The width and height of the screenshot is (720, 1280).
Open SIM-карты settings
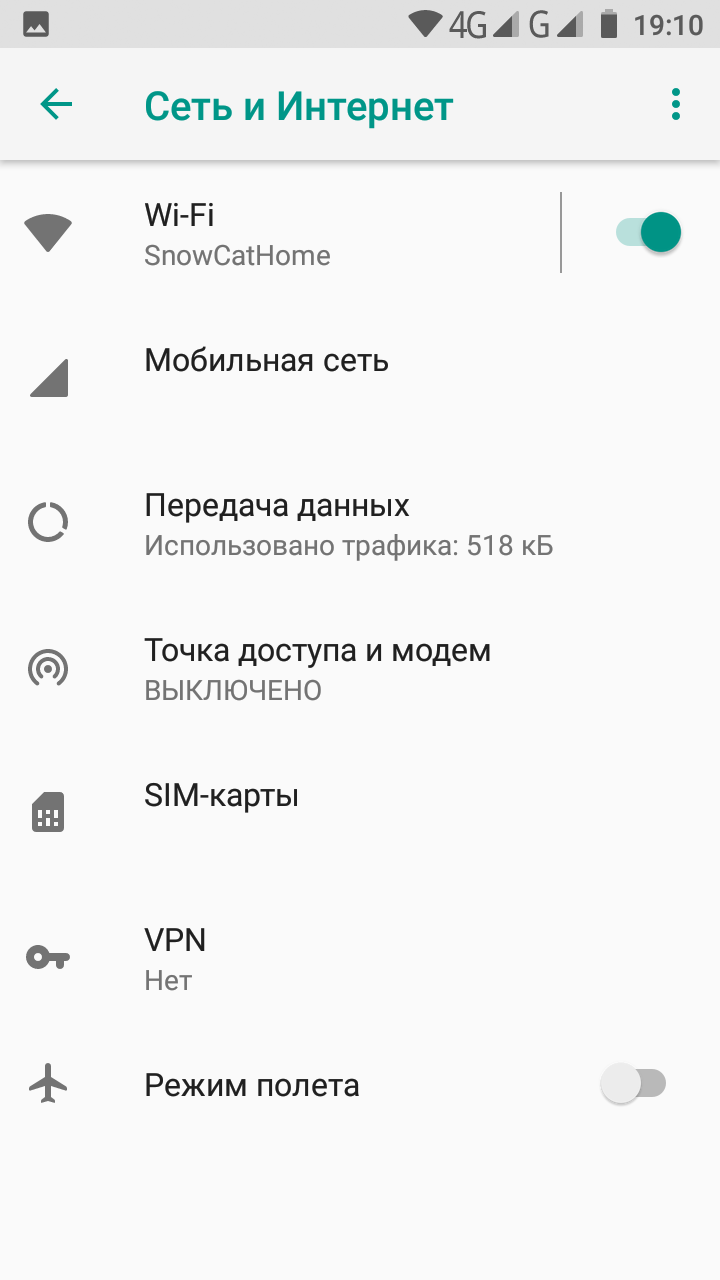(360, 813)
